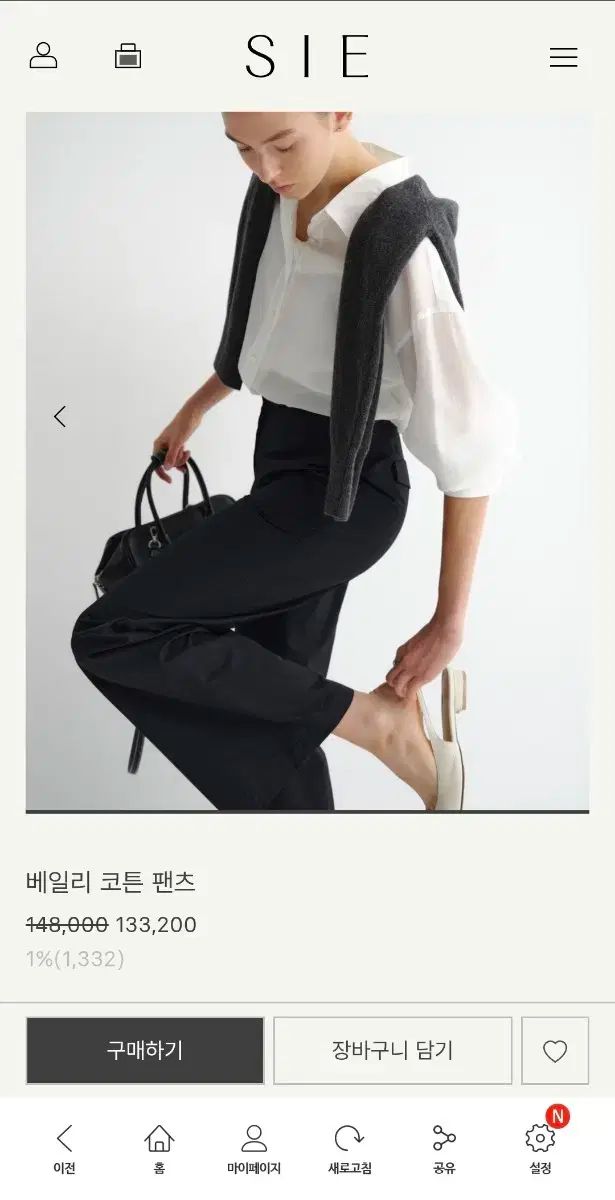The height and width of the screenshot is (1200, 615).
Task: Open the shopping bag icon
Action: [128, 56]
